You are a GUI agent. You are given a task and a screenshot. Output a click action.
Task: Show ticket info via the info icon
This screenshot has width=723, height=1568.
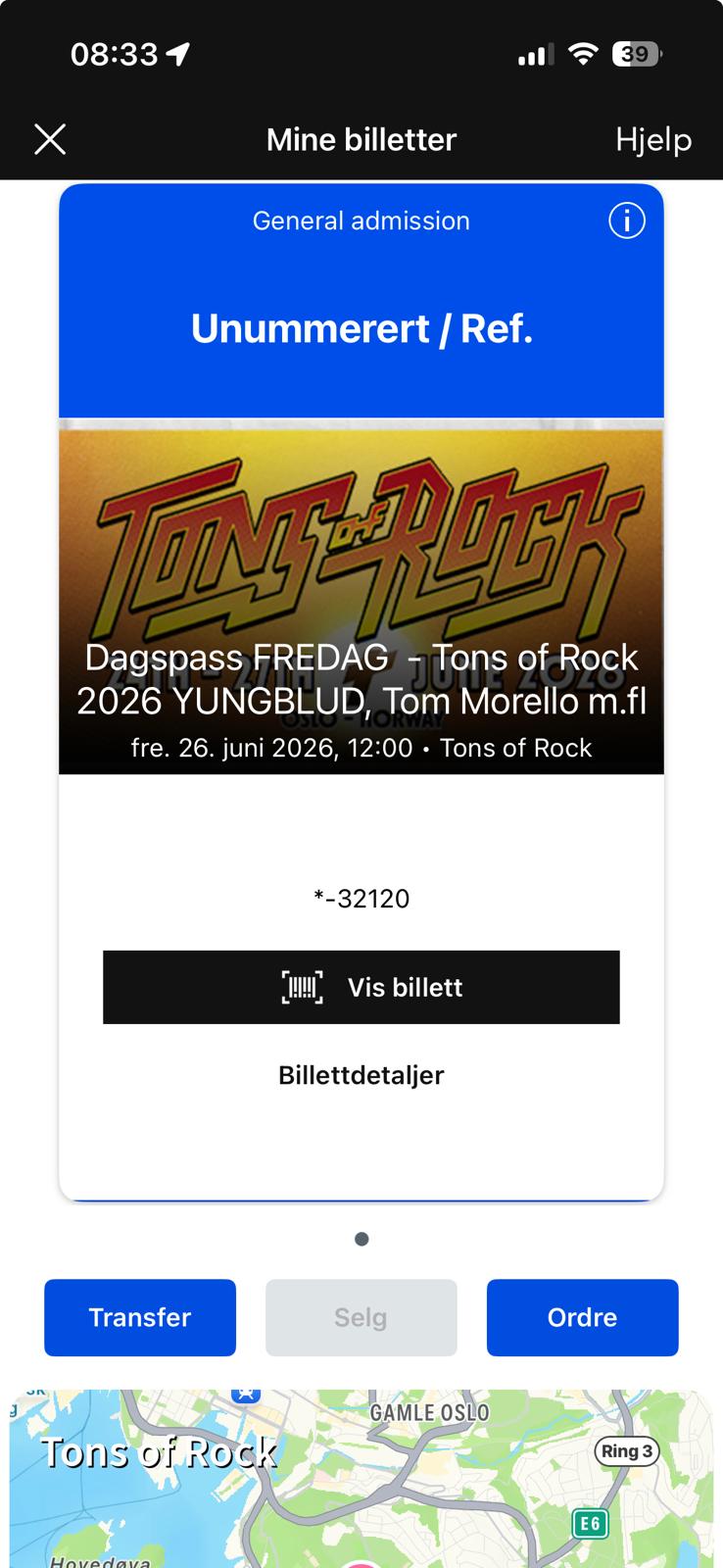[x=627, y=220]
